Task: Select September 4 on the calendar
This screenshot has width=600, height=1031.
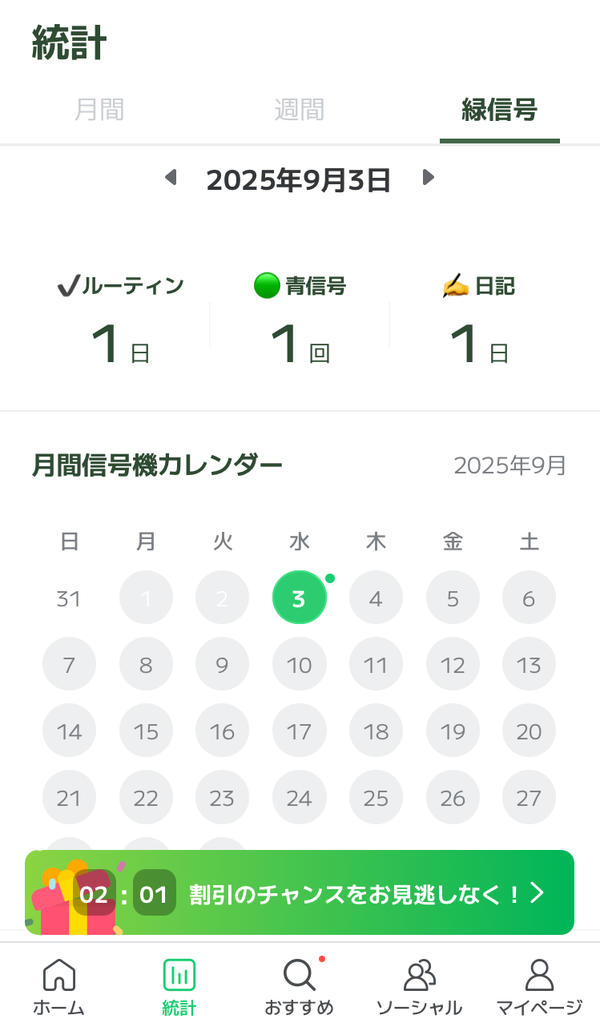Action: (375, 598)
